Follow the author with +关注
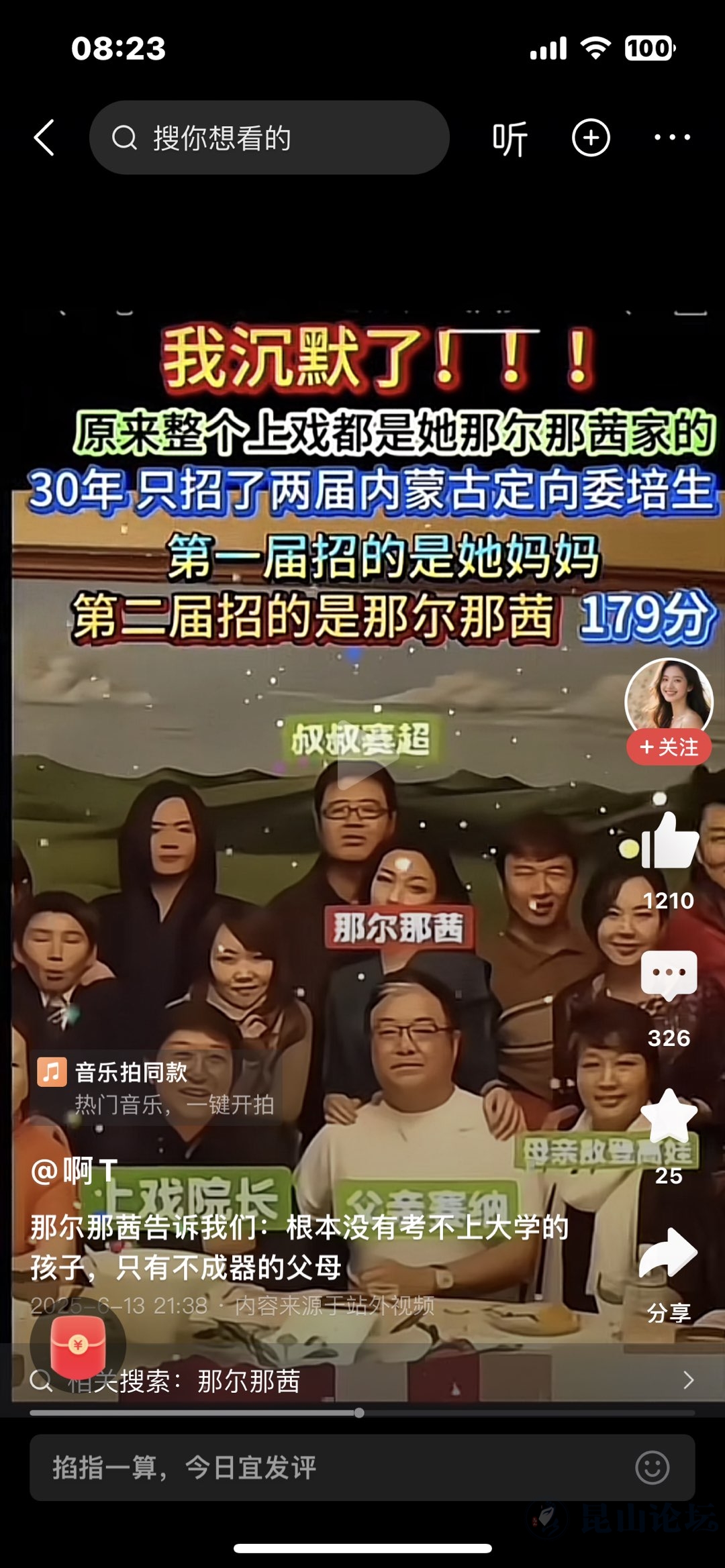Image resolution: width=725 pixels, height=1568 pixels. point(669,747)
